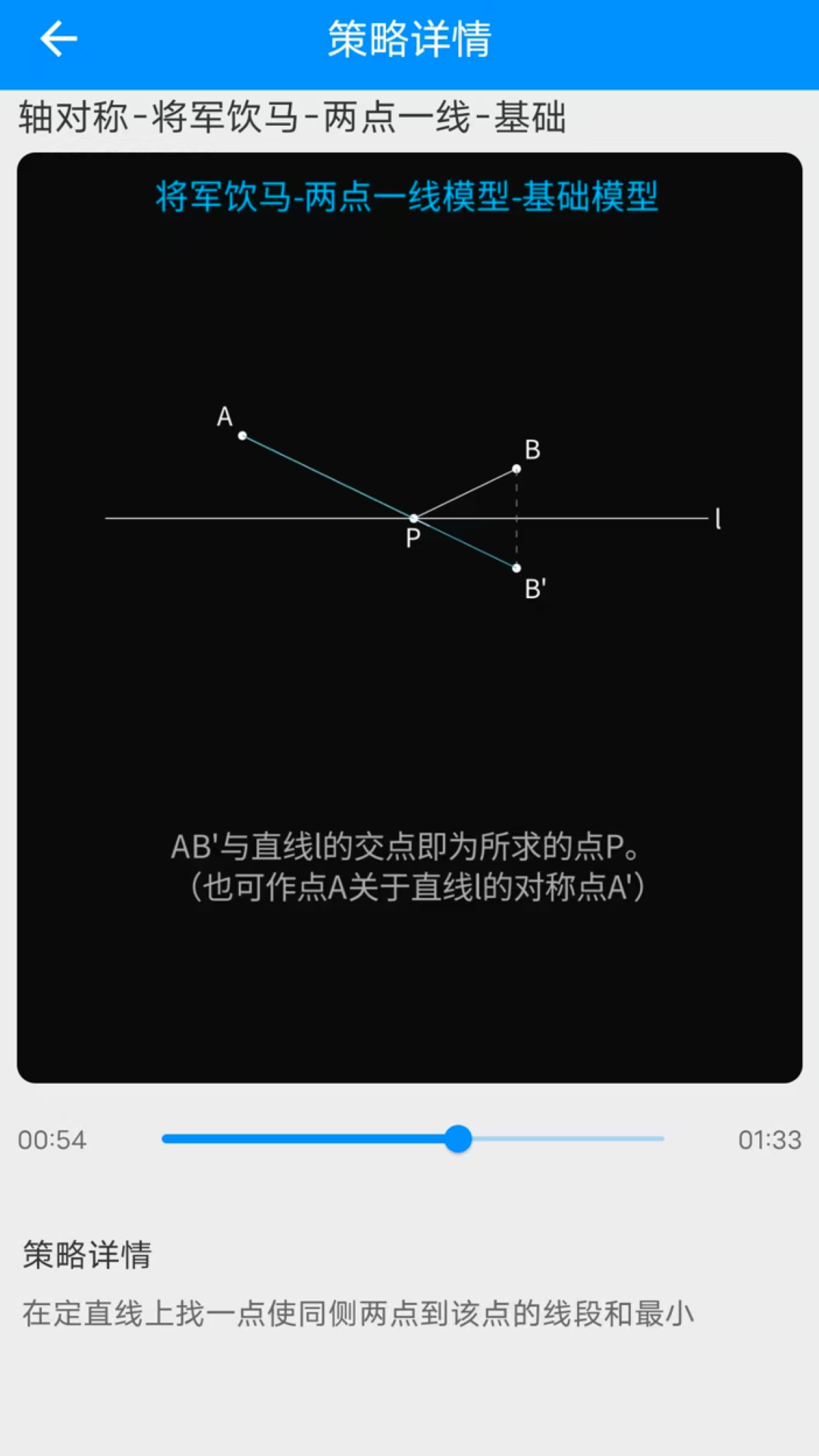
Task: Select the reflected point B'
Action: 516,566
